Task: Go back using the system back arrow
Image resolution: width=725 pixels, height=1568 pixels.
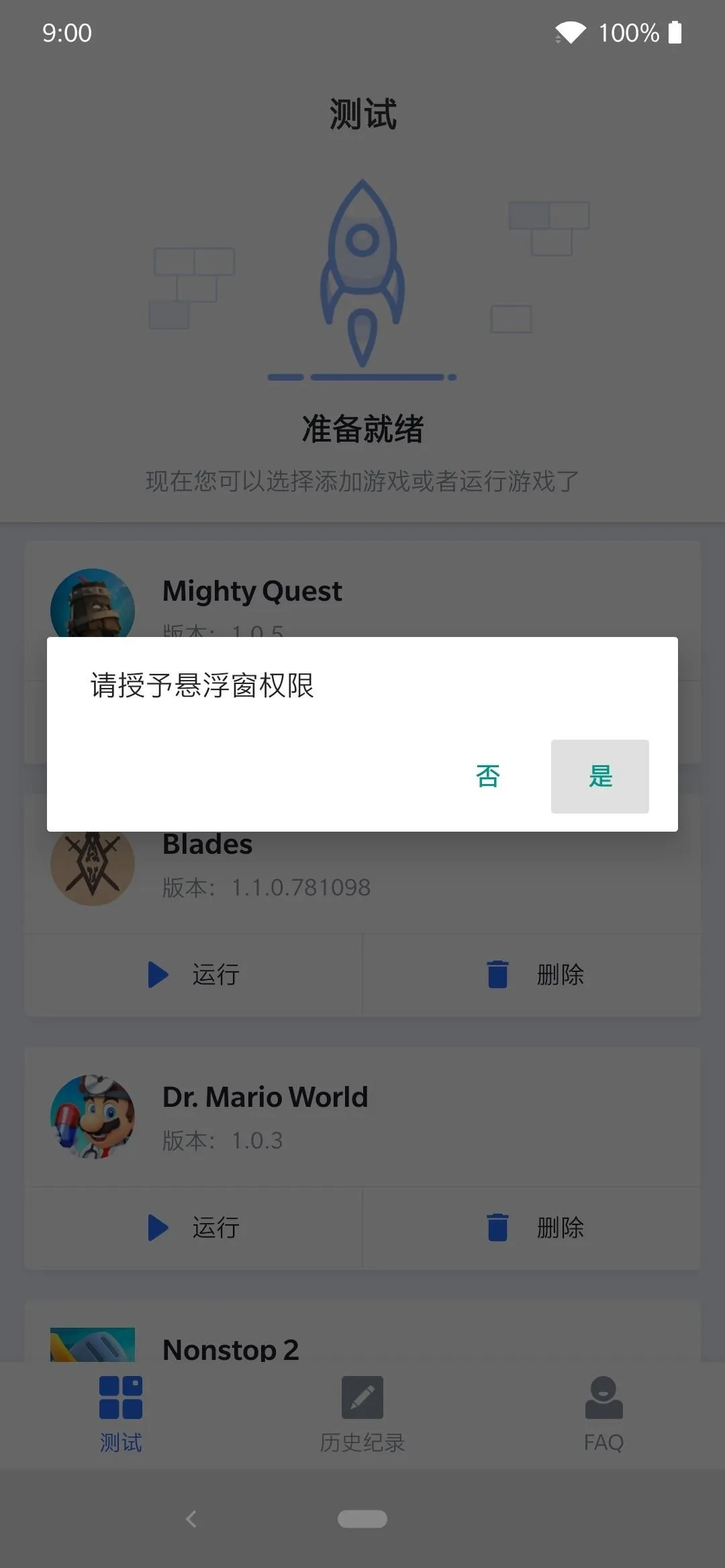Action: [x=191, y=1518]
